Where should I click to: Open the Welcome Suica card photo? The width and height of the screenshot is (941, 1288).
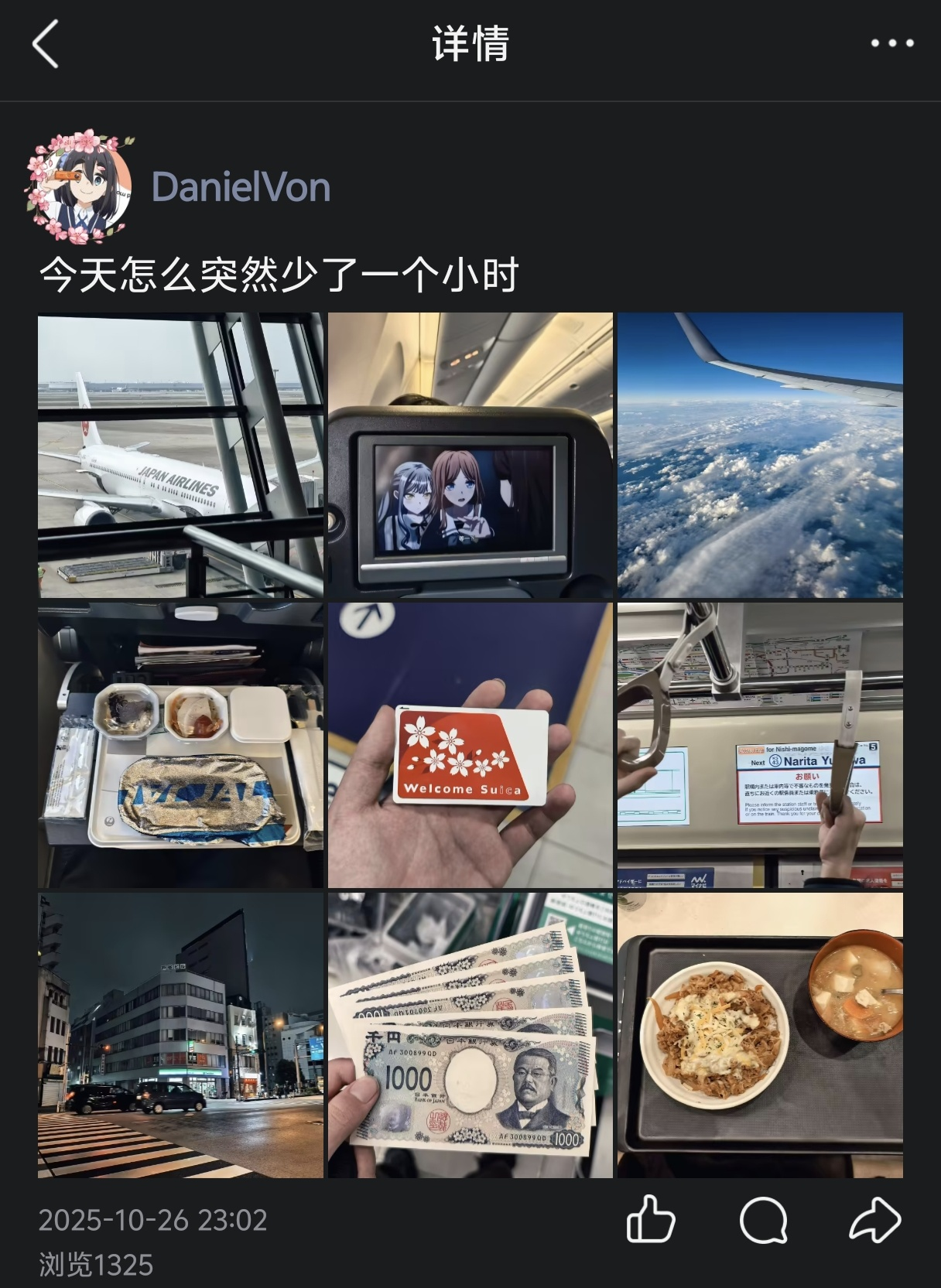click(x=470, y=745)
